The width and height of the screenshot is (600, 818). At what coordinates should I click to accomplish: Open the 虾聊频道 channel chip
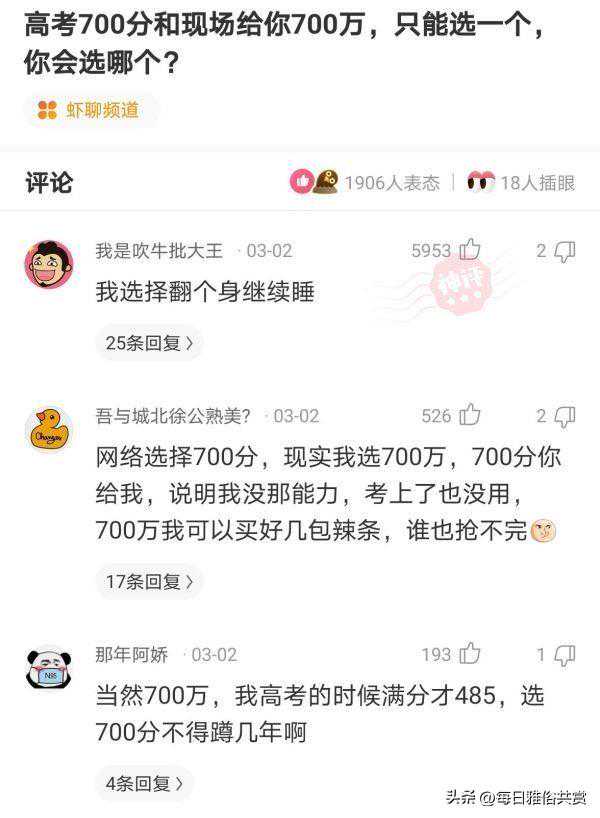[x=89, y=110]
